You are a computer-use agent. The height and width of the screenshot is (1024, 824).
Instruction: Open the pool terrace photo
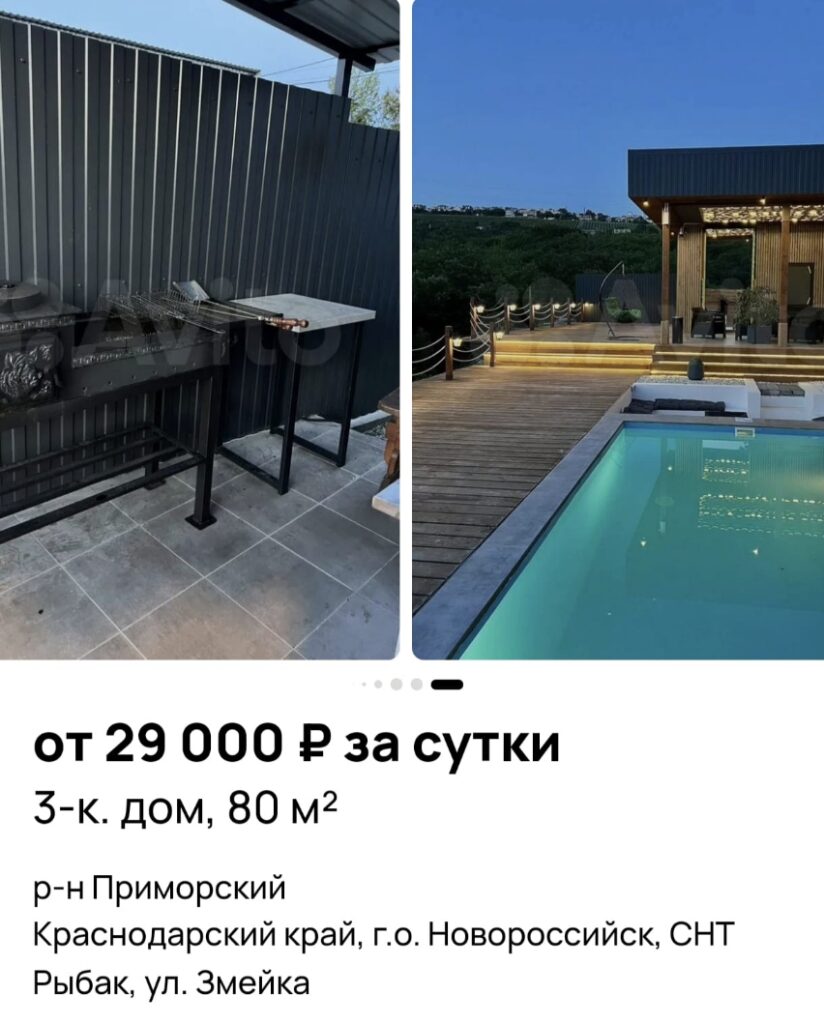pyautogui.click(x=618, y=330)
